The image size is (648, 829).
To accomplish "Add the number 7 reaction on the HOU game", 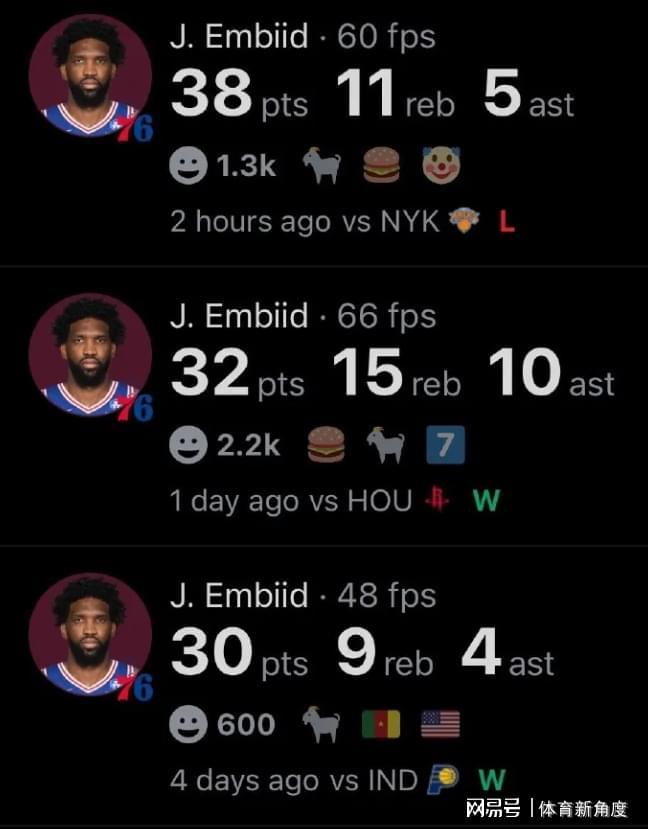I will point(445,446).
